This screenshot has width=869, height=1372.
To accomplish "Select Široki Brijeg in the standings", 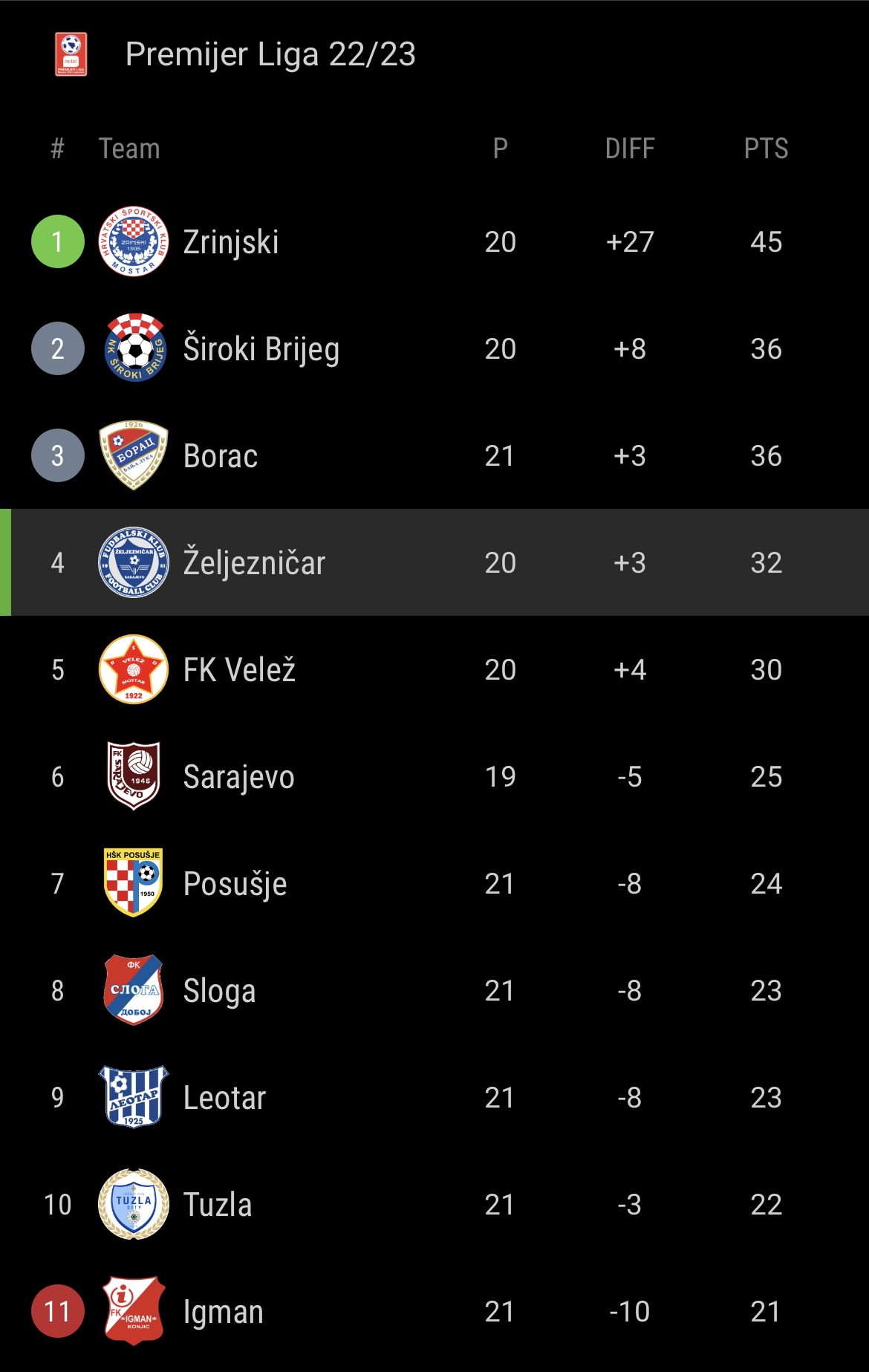I will pyautogui.click(x=434, y=348).
